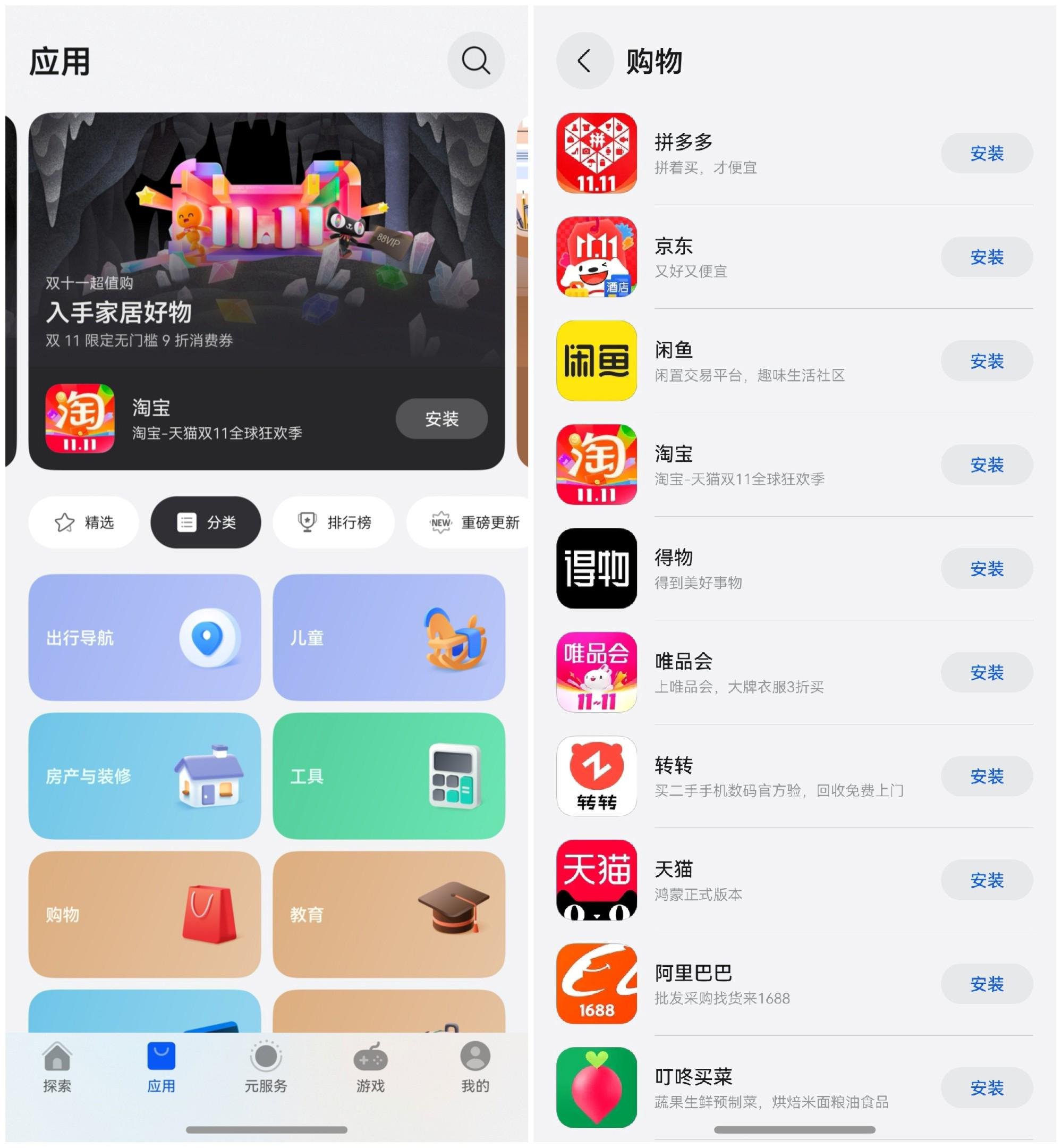Open the 重磅更新 chip
Screen dimensions: 1062x1148
[474, 522]
